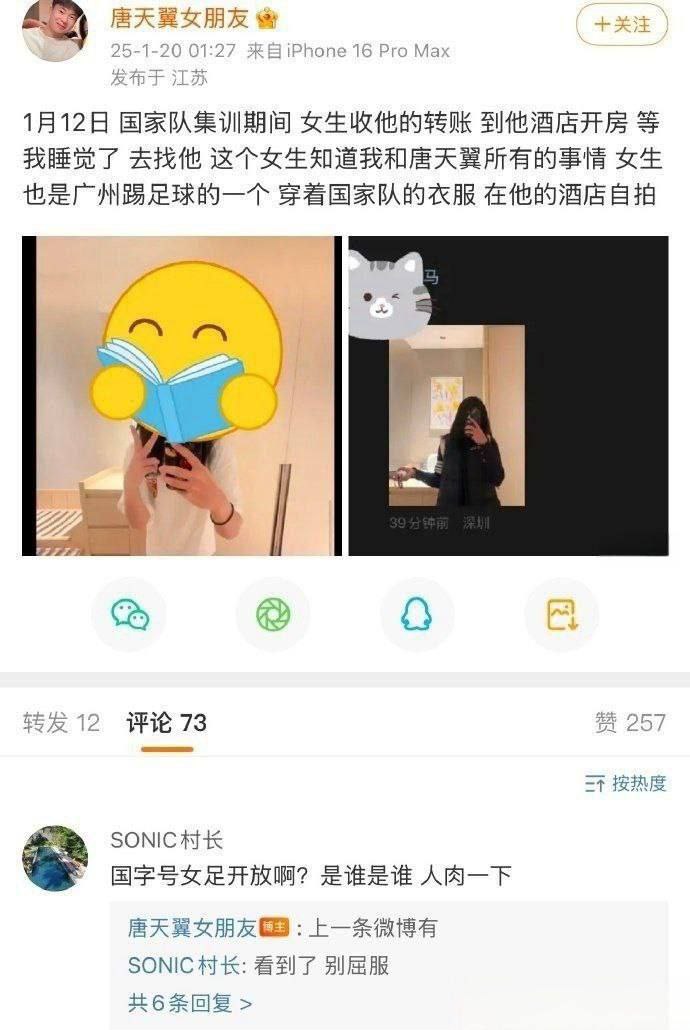This screenshot has height=1030, width=690.
Task: Open the first photo with the emoji sticker
Action: [181, 396]
